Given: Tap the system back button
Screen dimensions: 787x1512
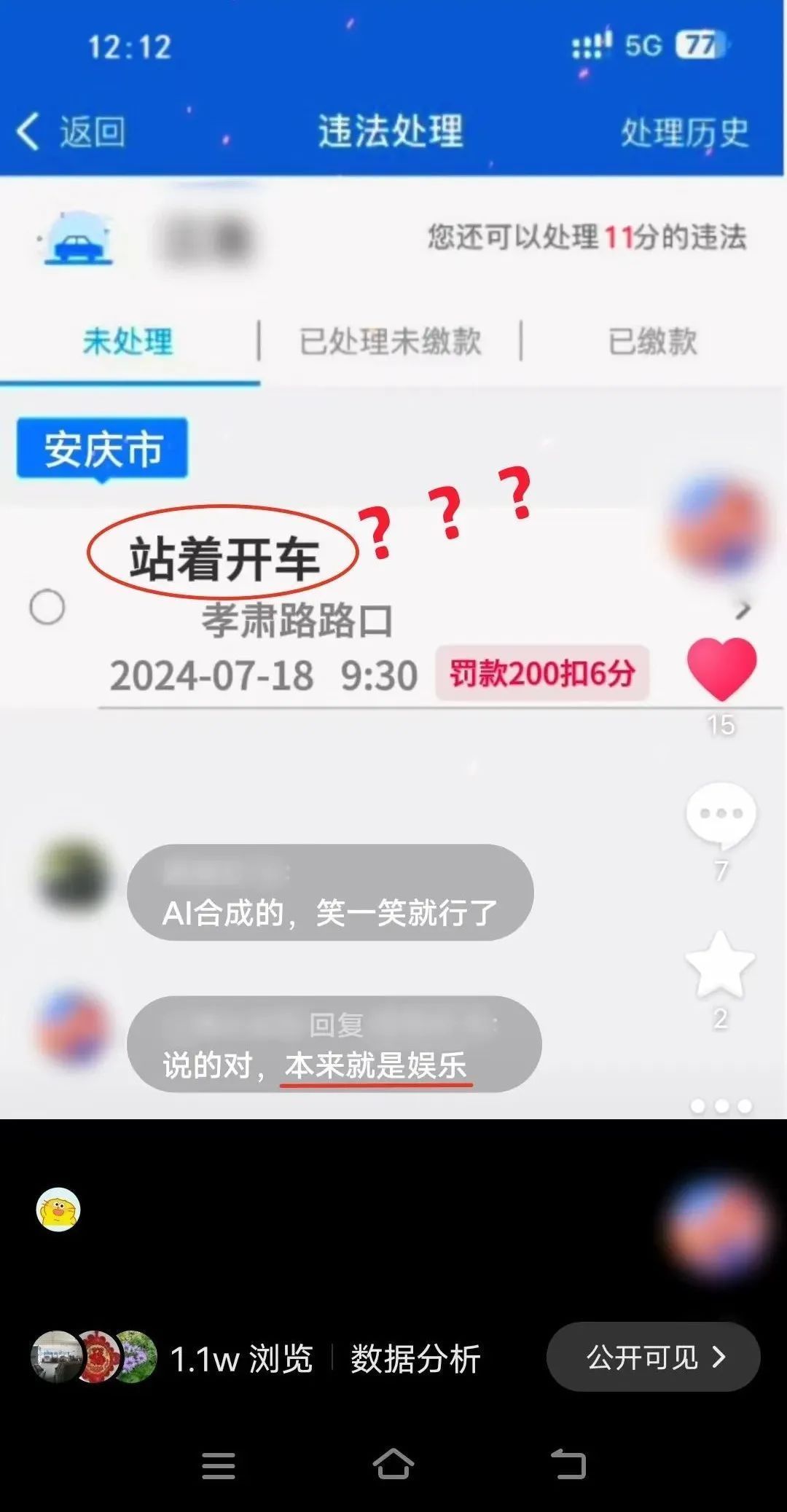Looking at the screenshot, I should click(568, 1465).
